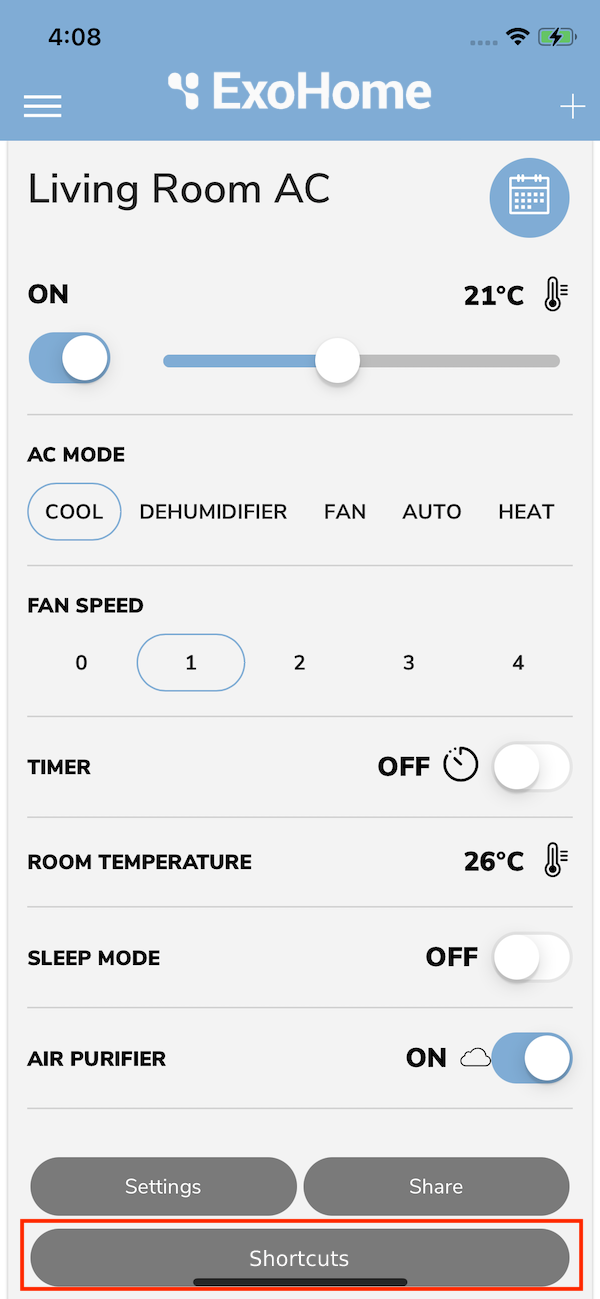Turn off the AC power switch
Viewport: 600px width, 1299px height.
coord(70,358)
